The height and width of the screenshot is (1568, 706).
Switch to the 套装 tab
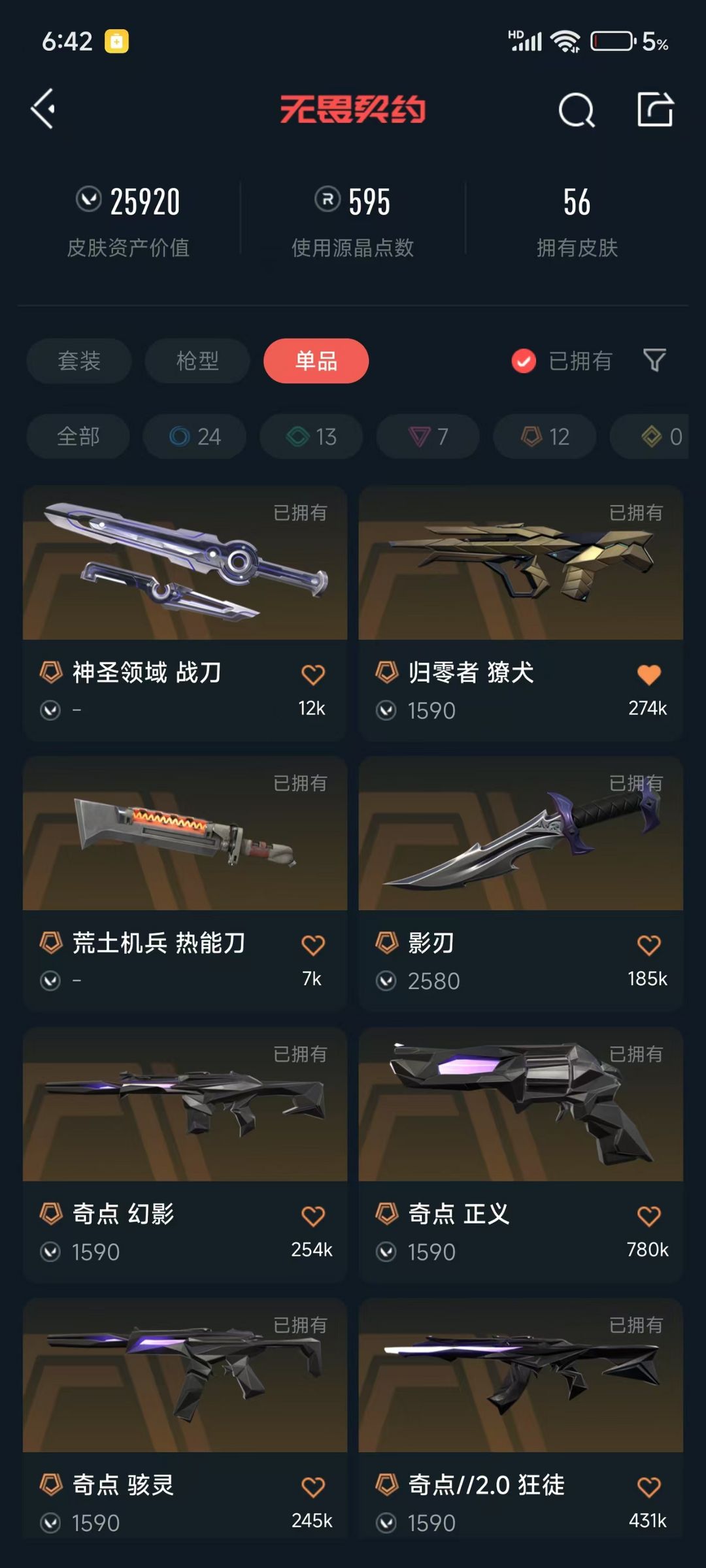tap(79, 361)
